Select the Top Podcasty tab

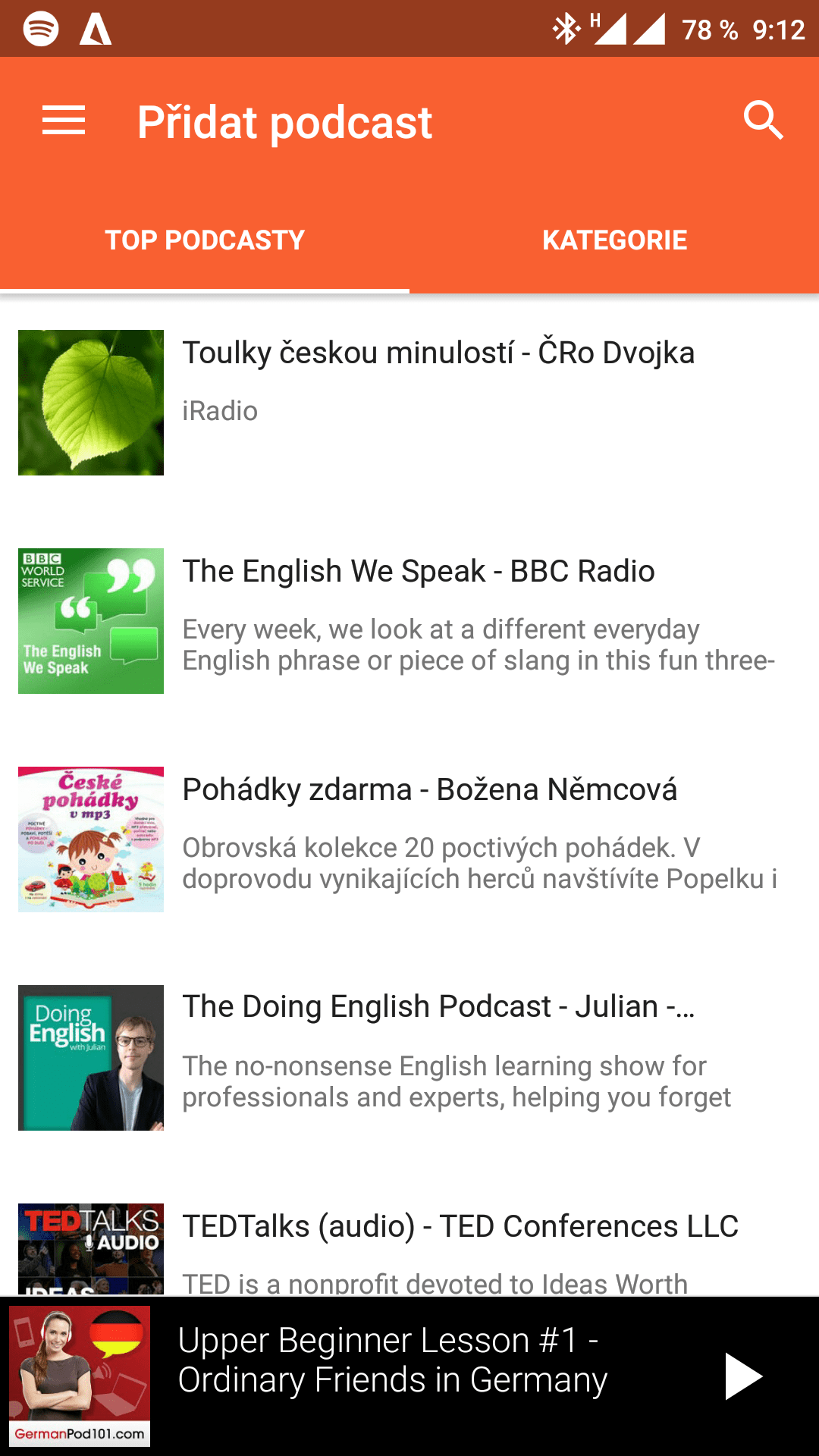tap(205, 240)
